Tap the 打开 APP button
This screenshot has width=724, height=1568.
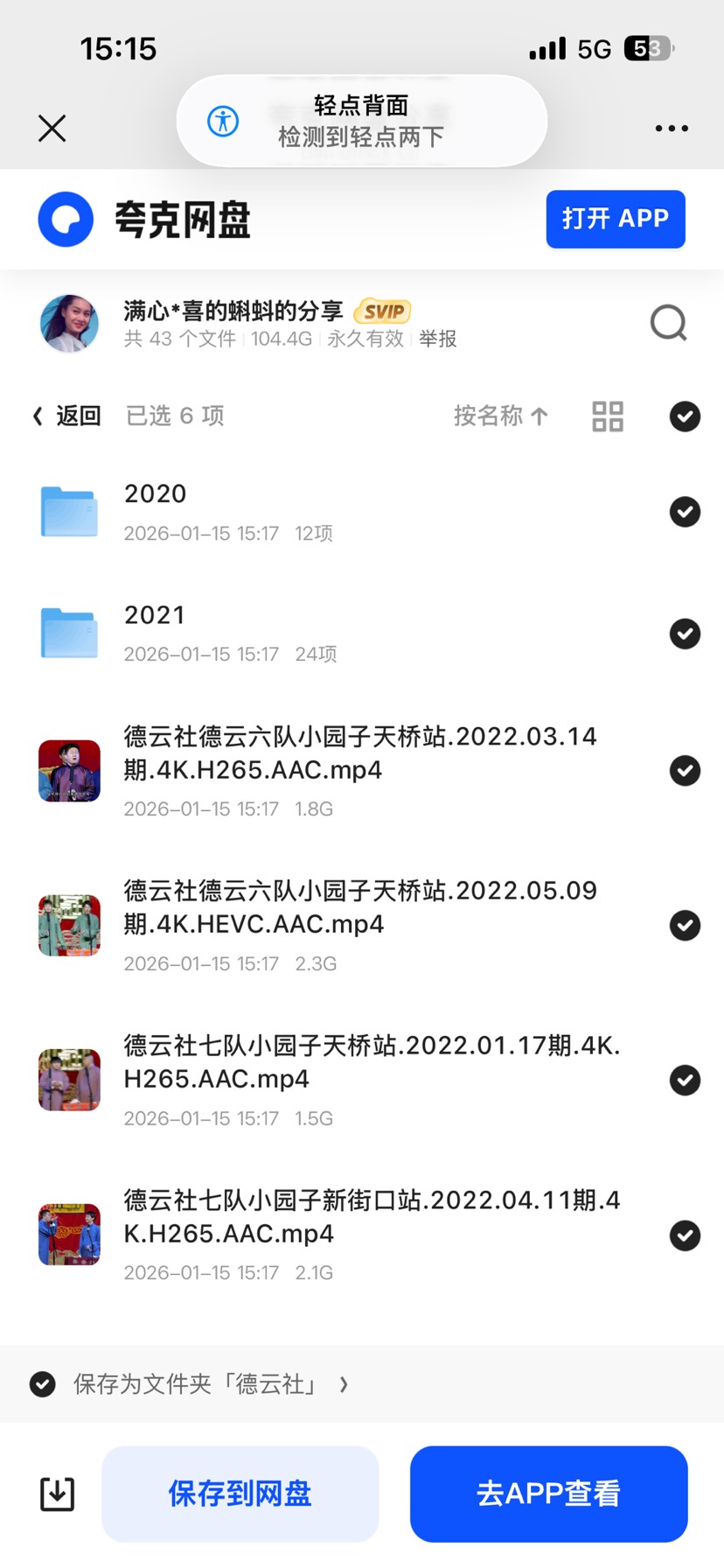(616, 219)
